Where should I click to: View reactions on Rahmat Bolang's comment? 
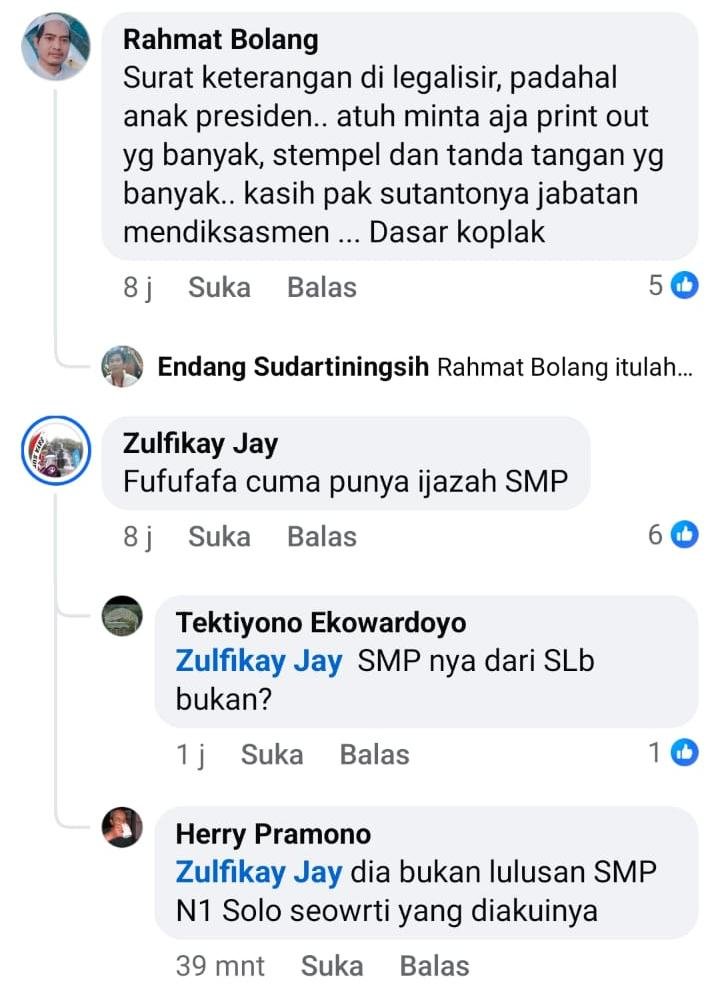click(672, 286)
